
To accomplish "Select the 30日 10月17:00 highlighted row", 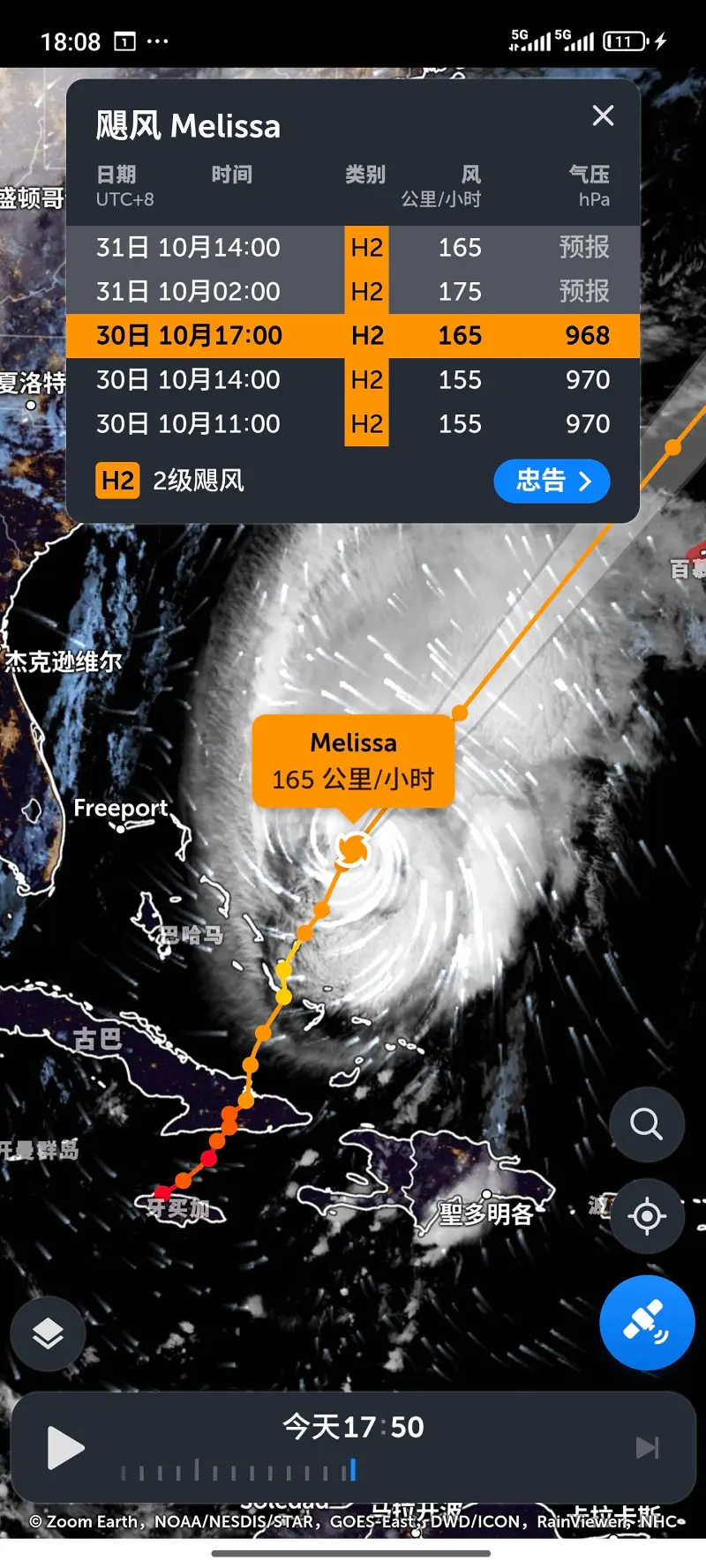I will 353,336.
